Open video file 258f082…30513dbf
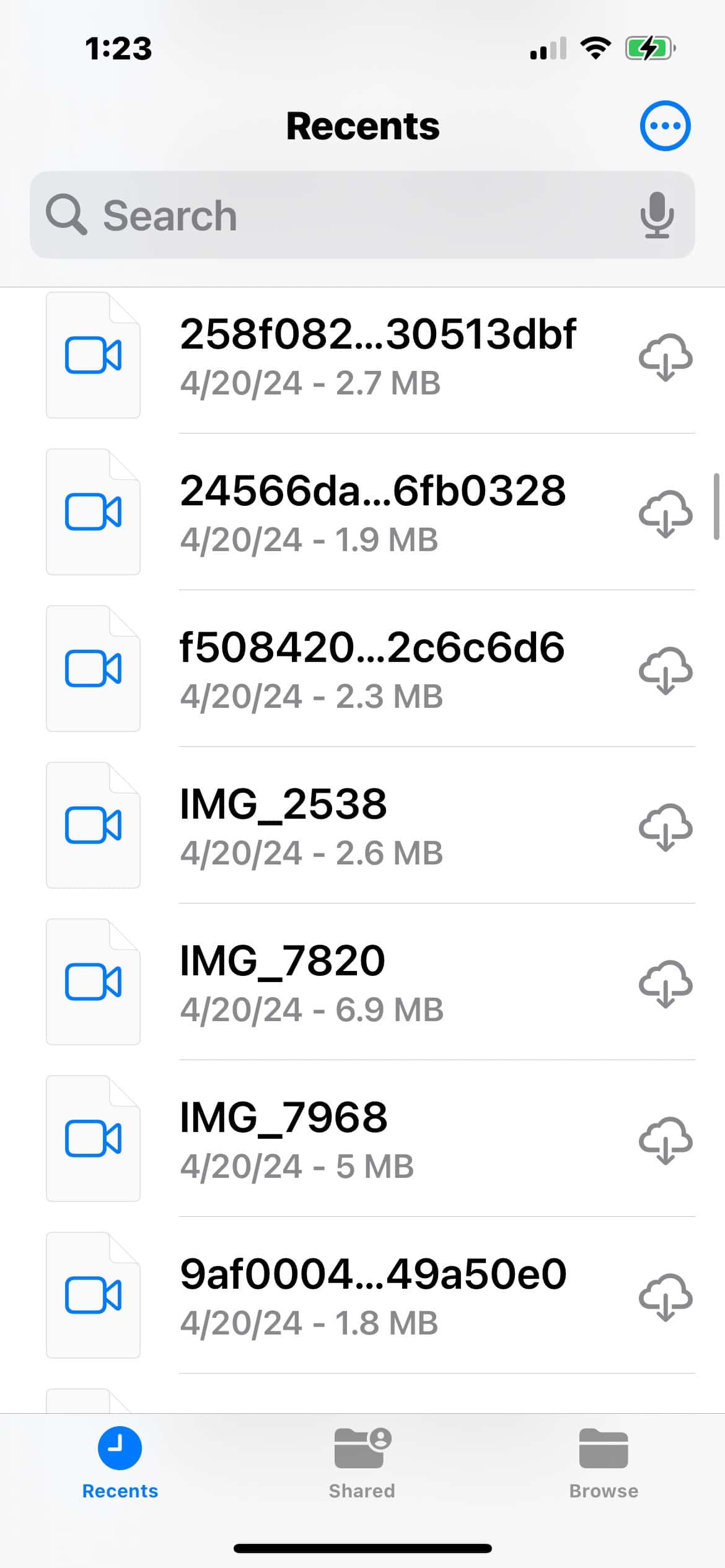 [378, 356]
